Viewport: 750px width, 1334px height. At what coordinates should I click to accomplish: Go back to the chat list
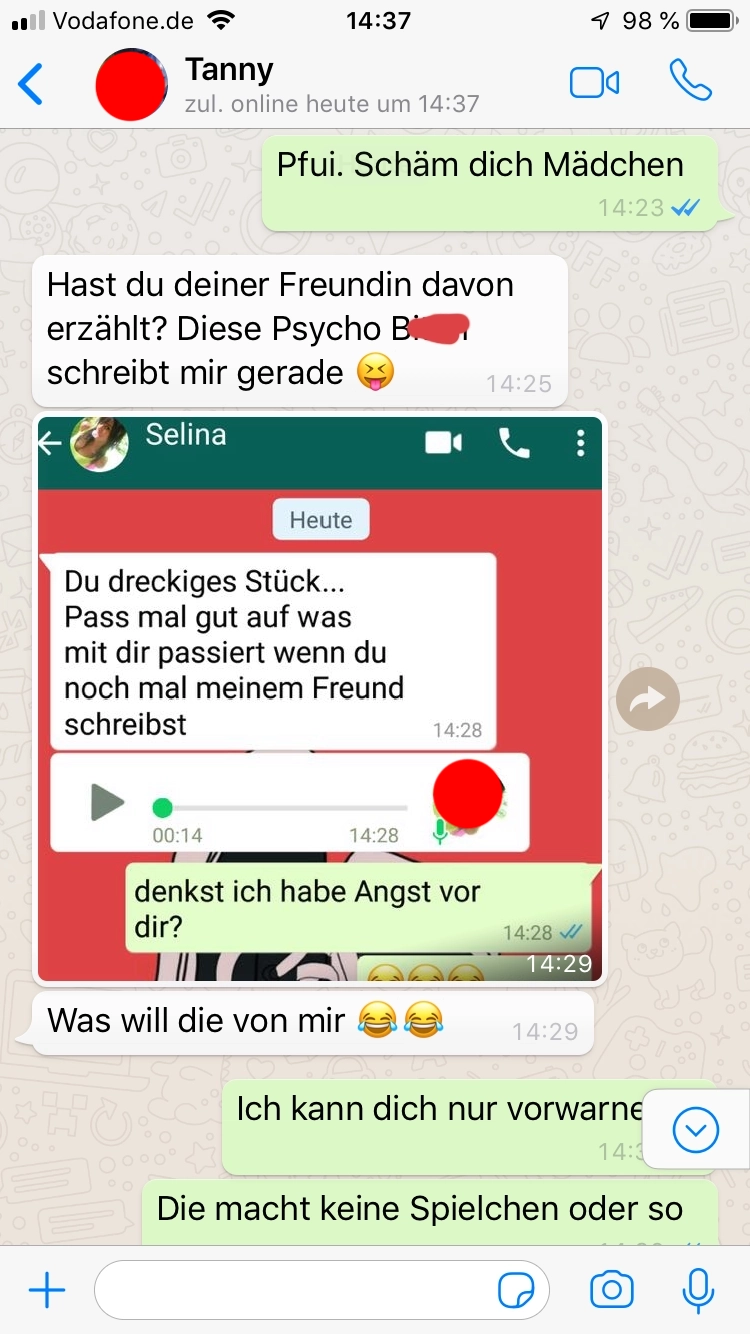click(32, 84)
